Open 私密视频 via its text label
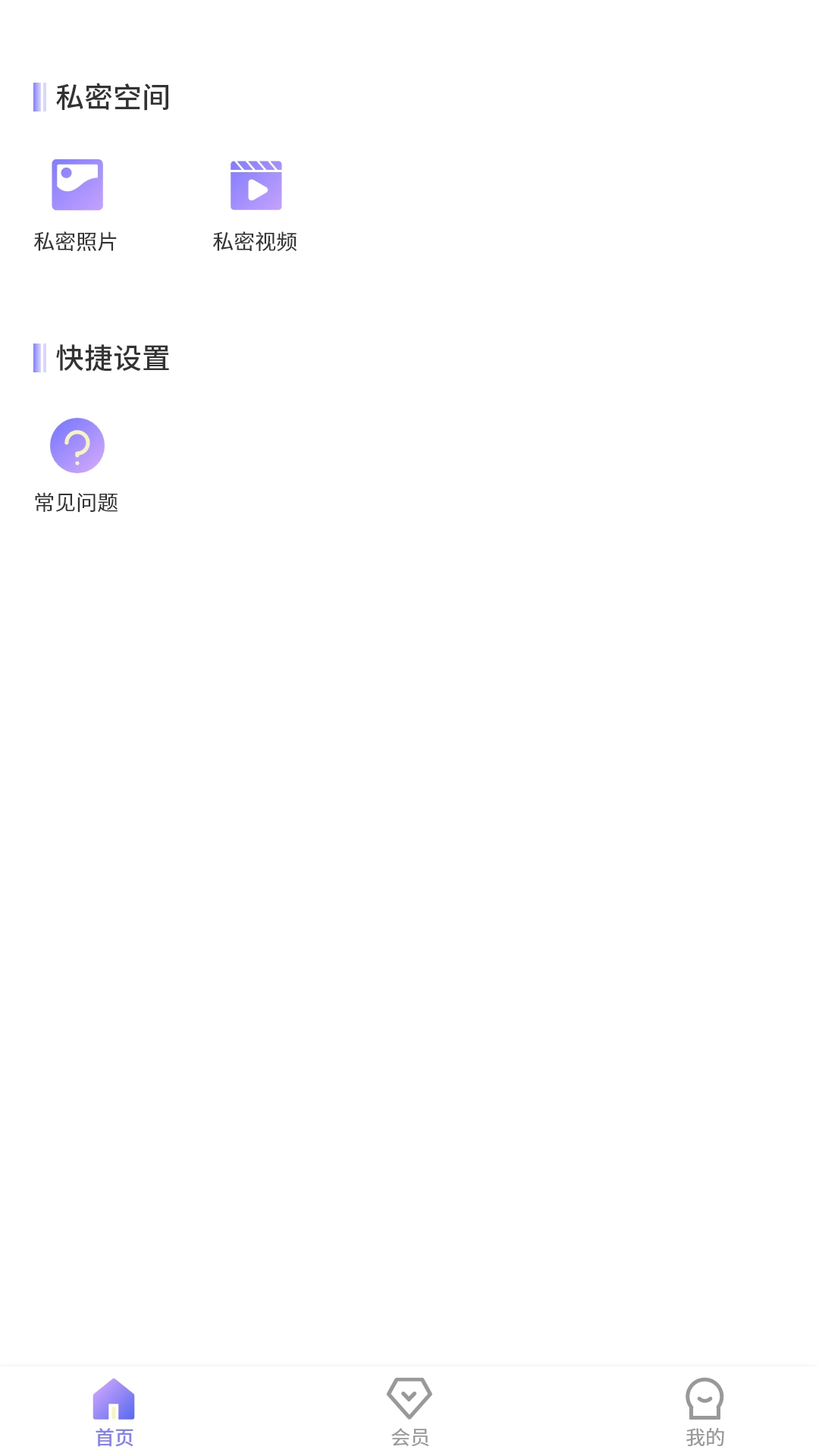 256,243
